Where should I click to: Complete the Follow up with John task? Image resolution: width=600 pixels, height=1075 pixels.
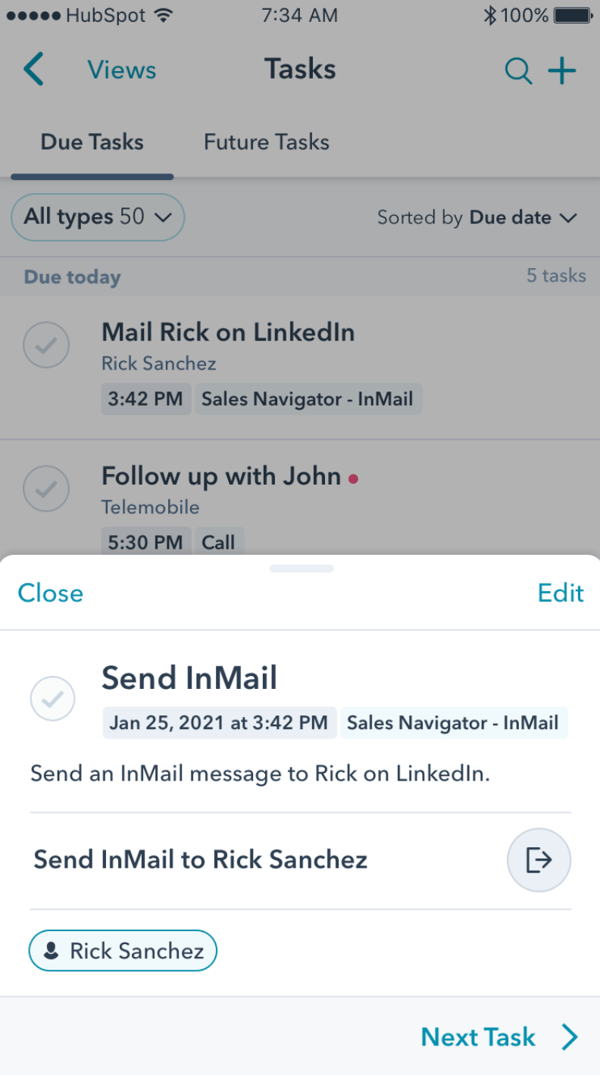46,489
